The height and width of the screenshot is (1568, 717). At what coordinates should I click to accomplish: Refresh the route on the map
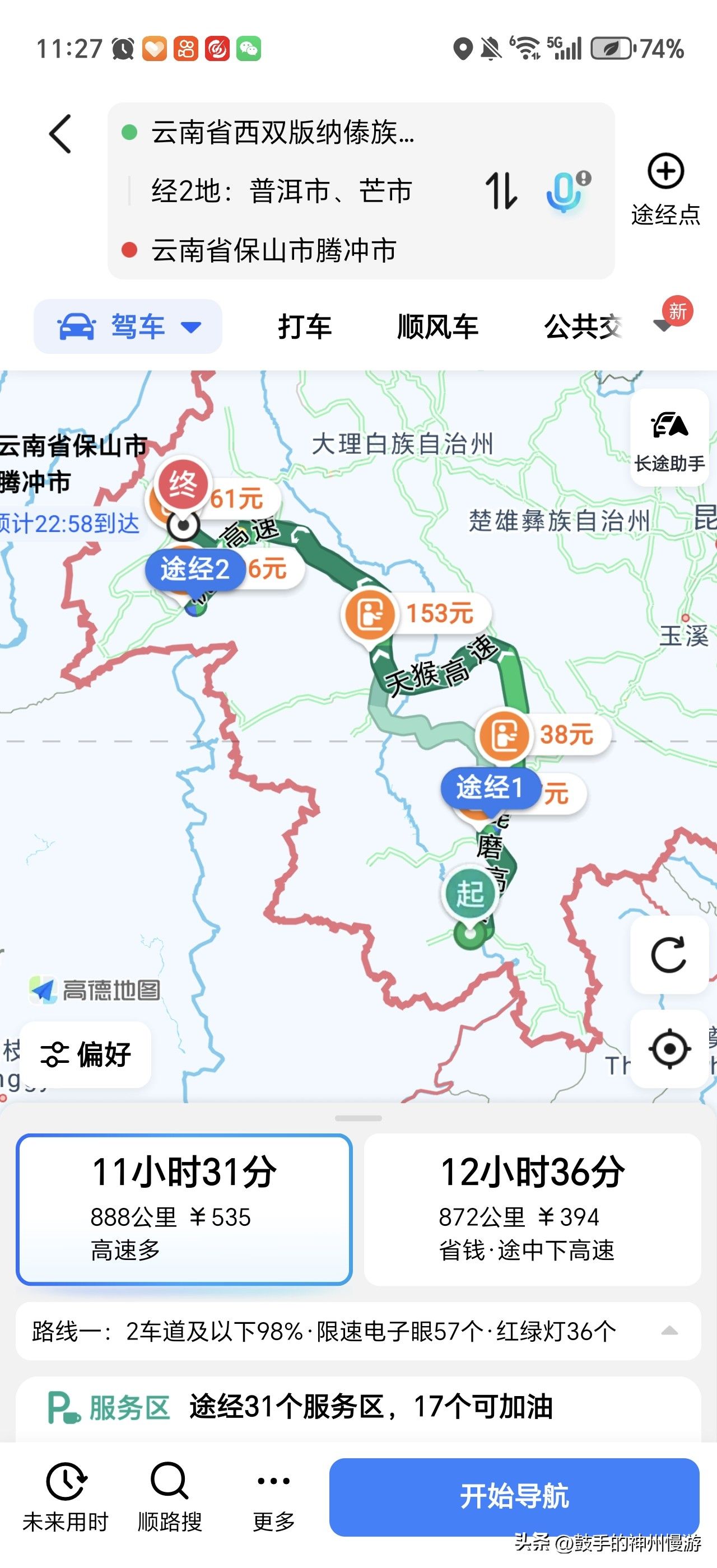[x=668, y=954]
